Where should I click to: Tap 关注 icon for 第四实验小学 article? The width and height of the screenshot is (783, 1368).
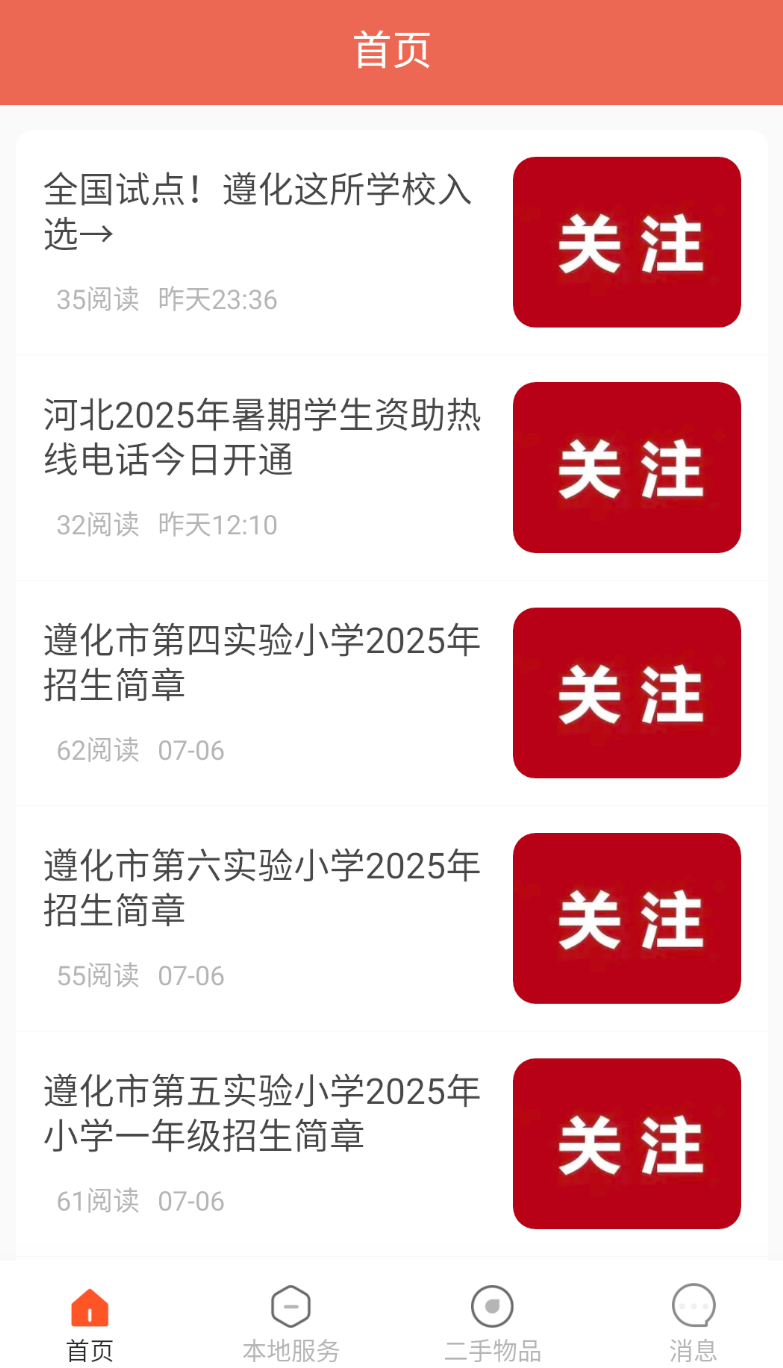tap(626, 692)
